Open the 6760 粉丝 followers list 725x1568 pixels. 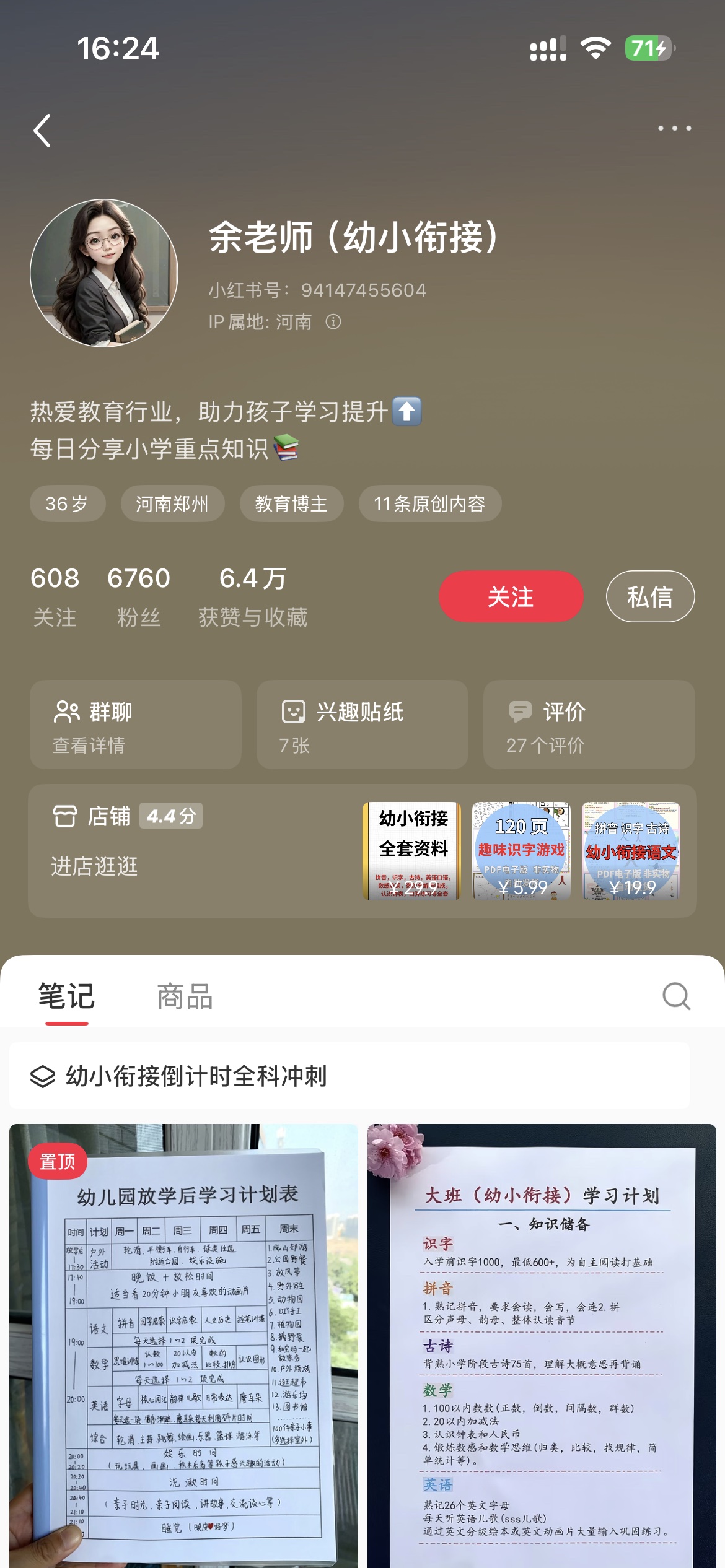(x=138, y=596)
